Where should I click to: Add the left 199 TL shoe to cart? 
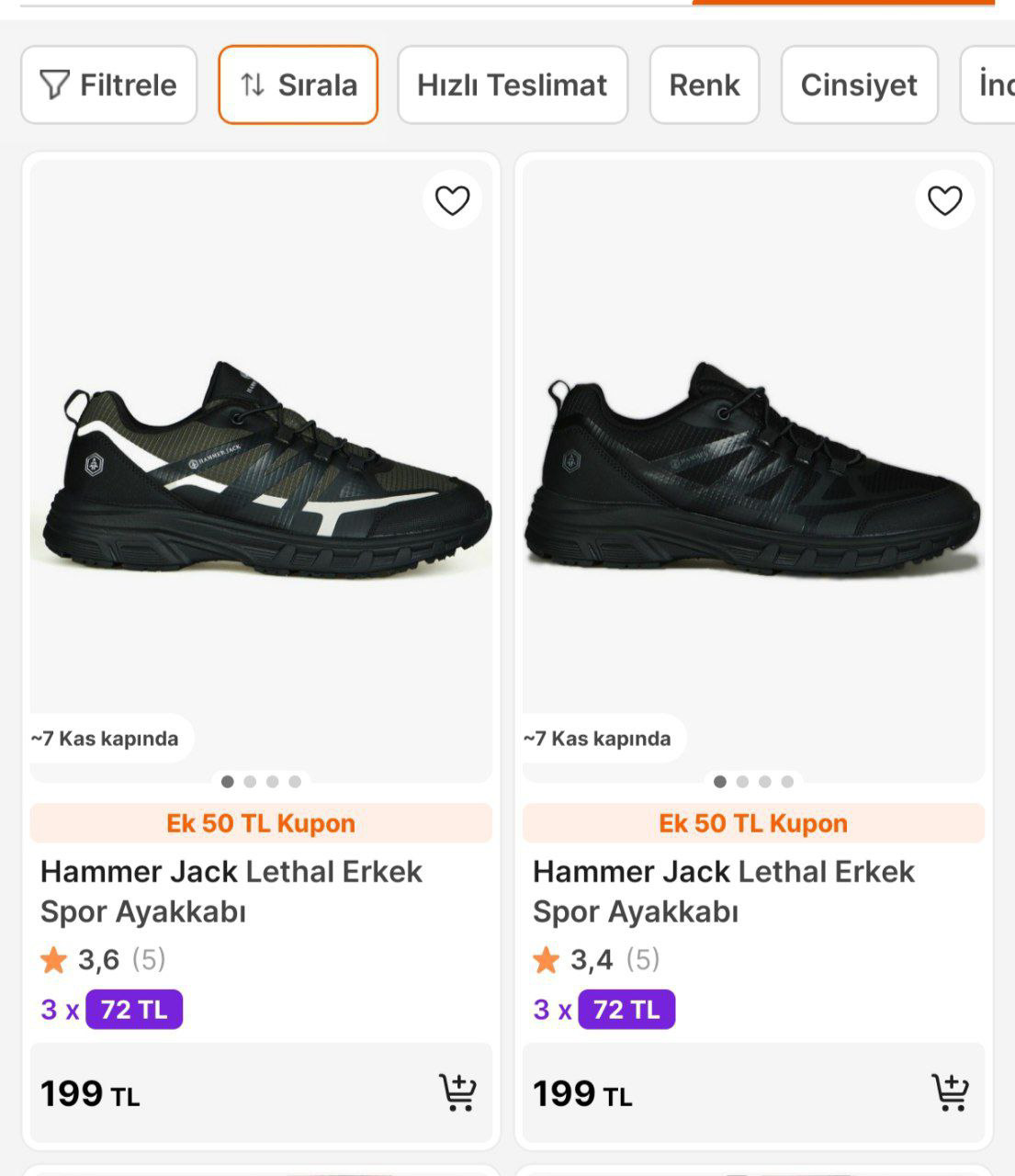[x=457, y=1093]
